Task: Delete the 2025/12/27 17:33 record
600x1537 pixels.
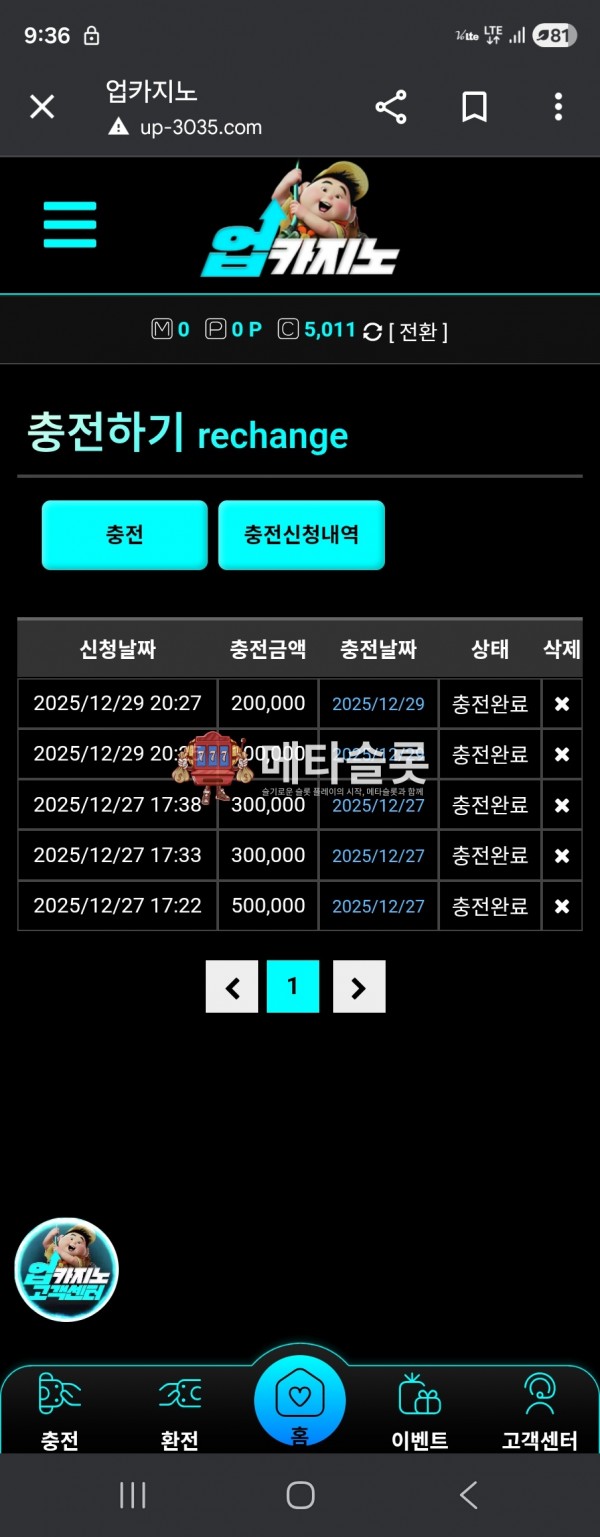Action: point(562,856)
